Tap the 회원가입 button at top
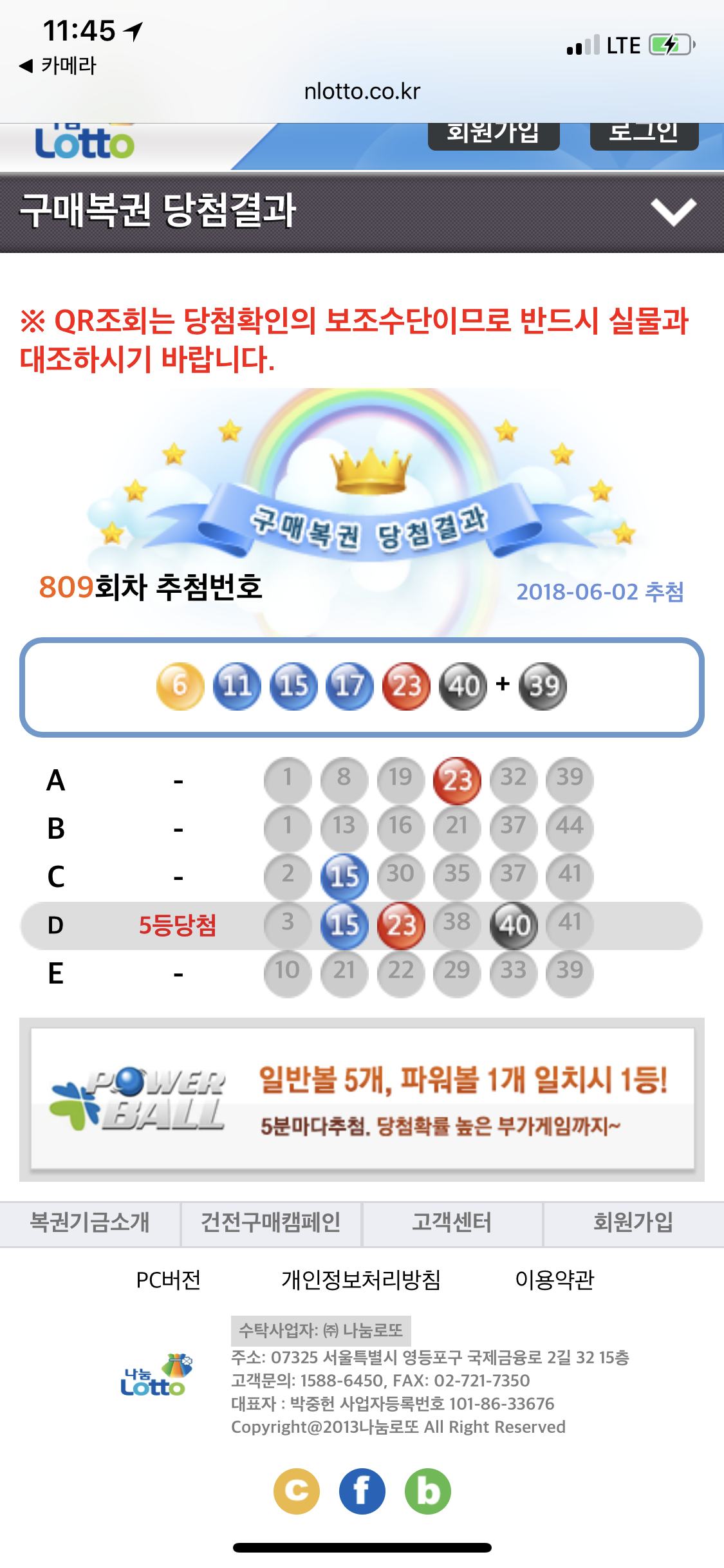The width and height of the screenshot is (724, 1568). click(x=493, y=134)
